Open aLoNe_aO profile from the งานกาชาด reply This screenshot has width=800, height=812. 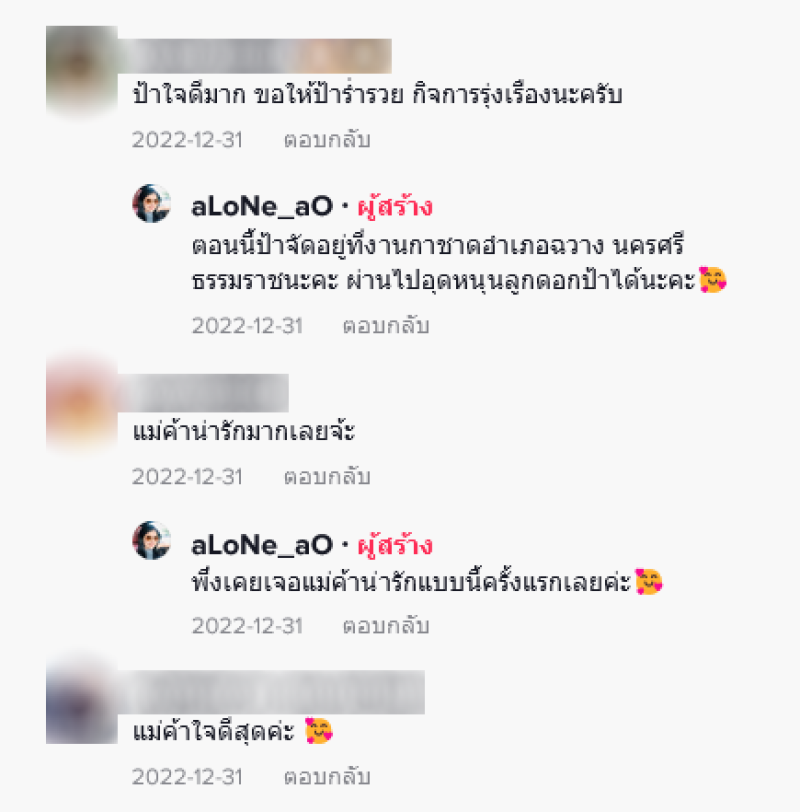tap(260, 208)
